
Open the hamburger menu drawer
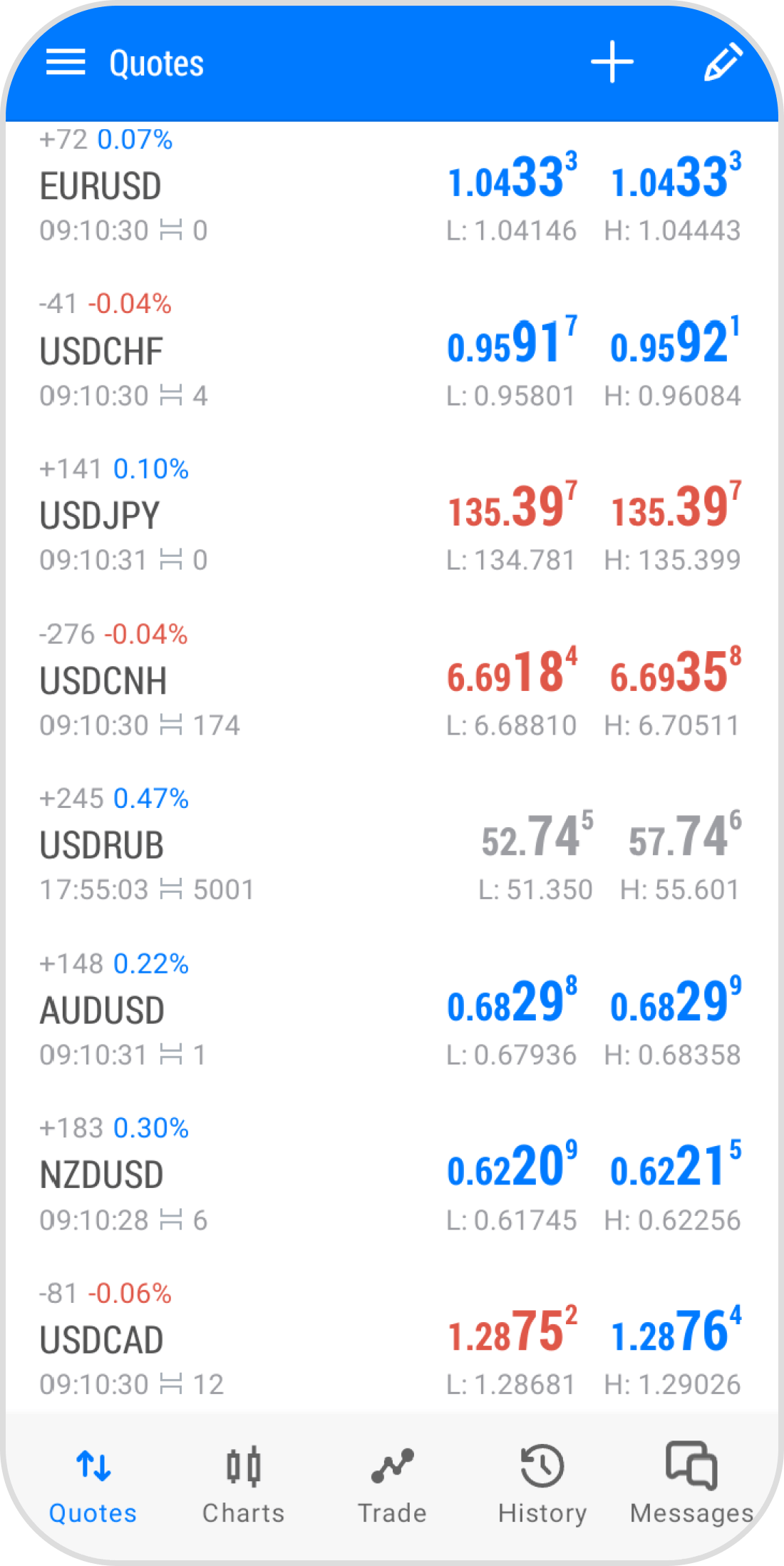[66, 63]
